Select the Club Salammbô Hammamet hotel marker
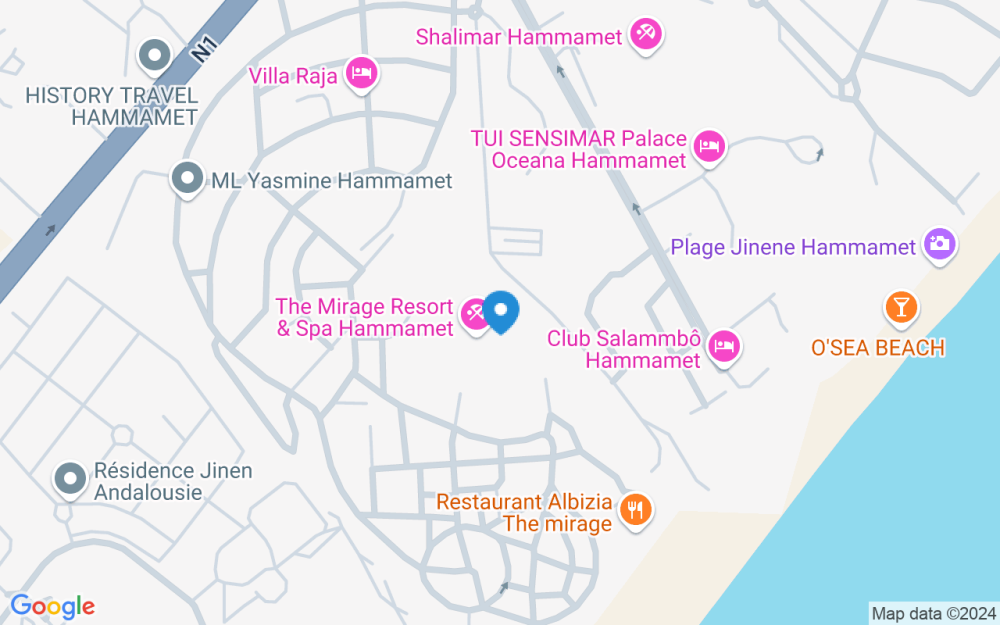Viewport: 1000px width, 625px height. point(724,348)
